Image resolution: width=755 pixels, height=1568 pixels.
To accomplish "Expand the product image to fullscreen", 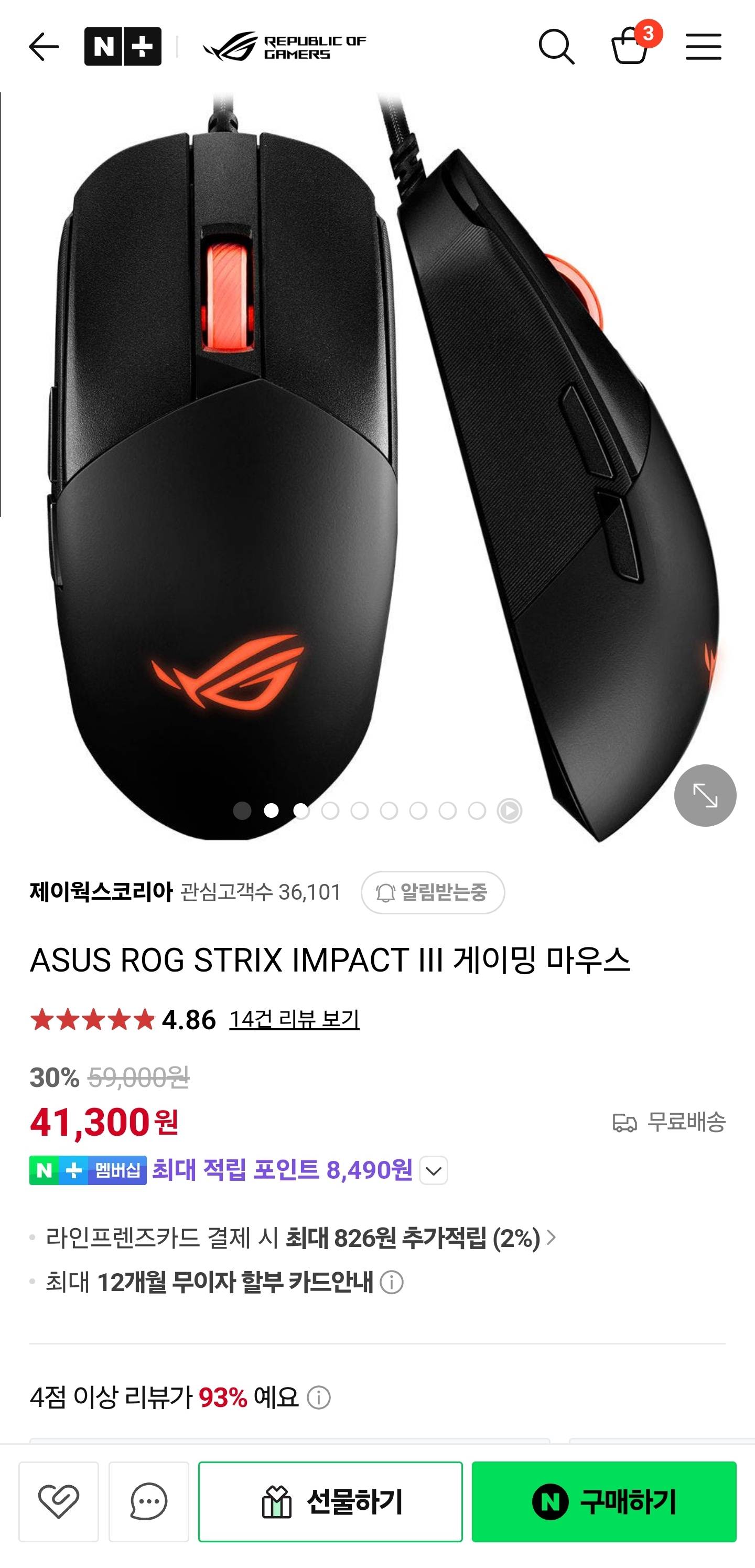I will [x=705, y=795].
